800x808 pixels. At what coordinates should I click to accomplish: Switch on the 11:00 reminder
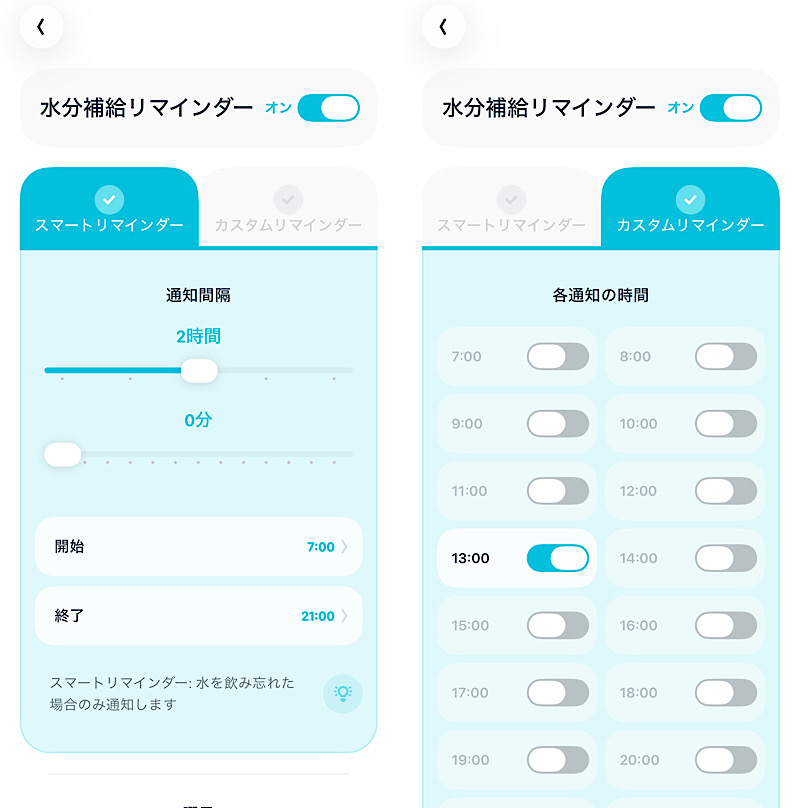tap(557, 490)
